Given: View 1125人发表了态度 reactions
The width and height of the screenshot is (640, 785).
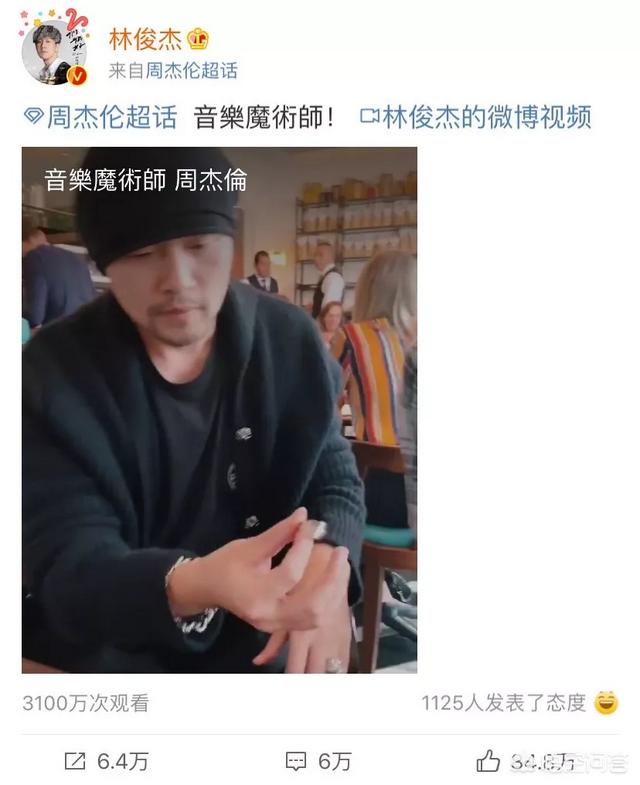Looking at the screenshot, I should point(503,703).
